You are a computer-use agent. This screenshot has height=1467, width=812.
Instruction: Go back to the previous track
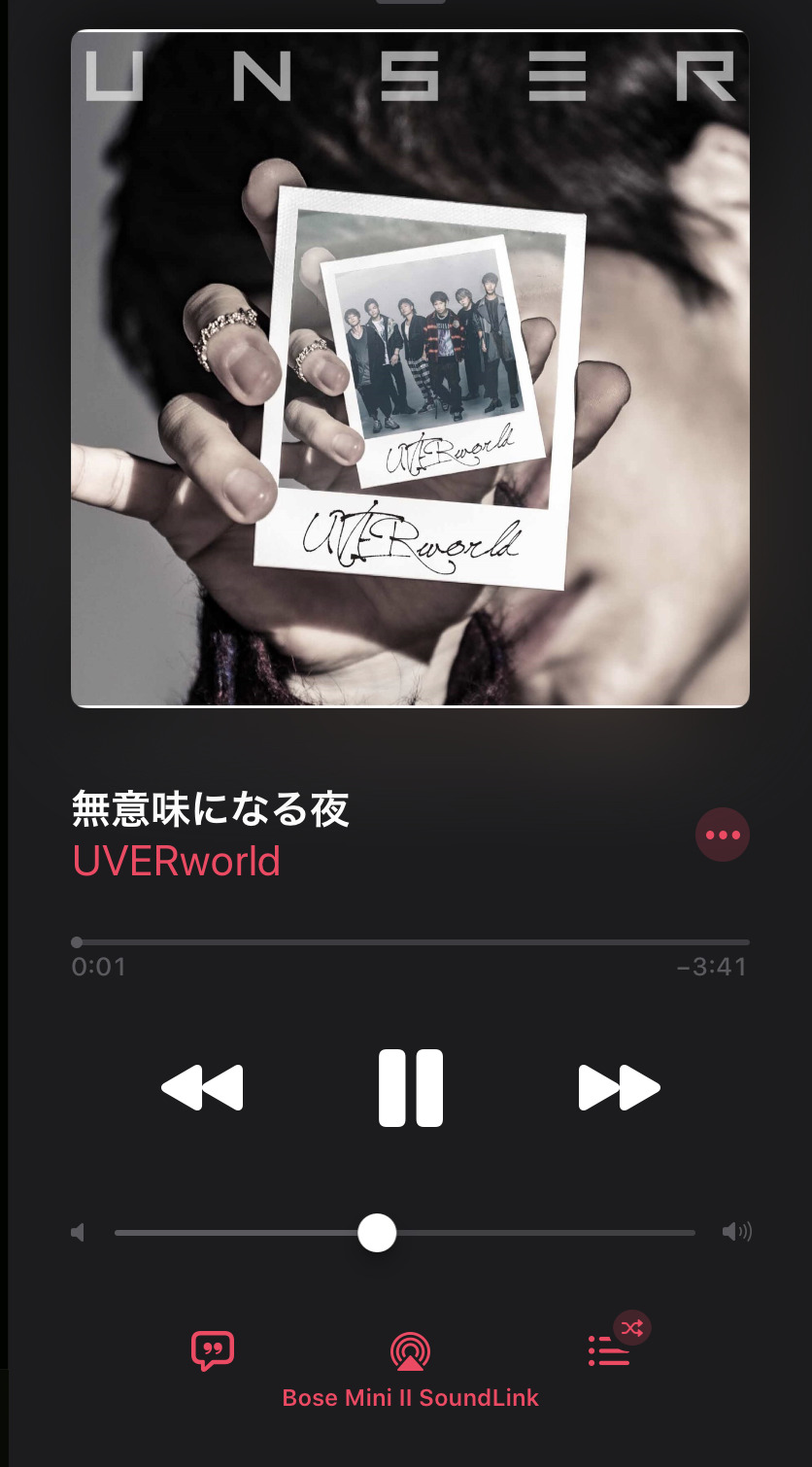pyautogui.click(x=202, y=1087)
